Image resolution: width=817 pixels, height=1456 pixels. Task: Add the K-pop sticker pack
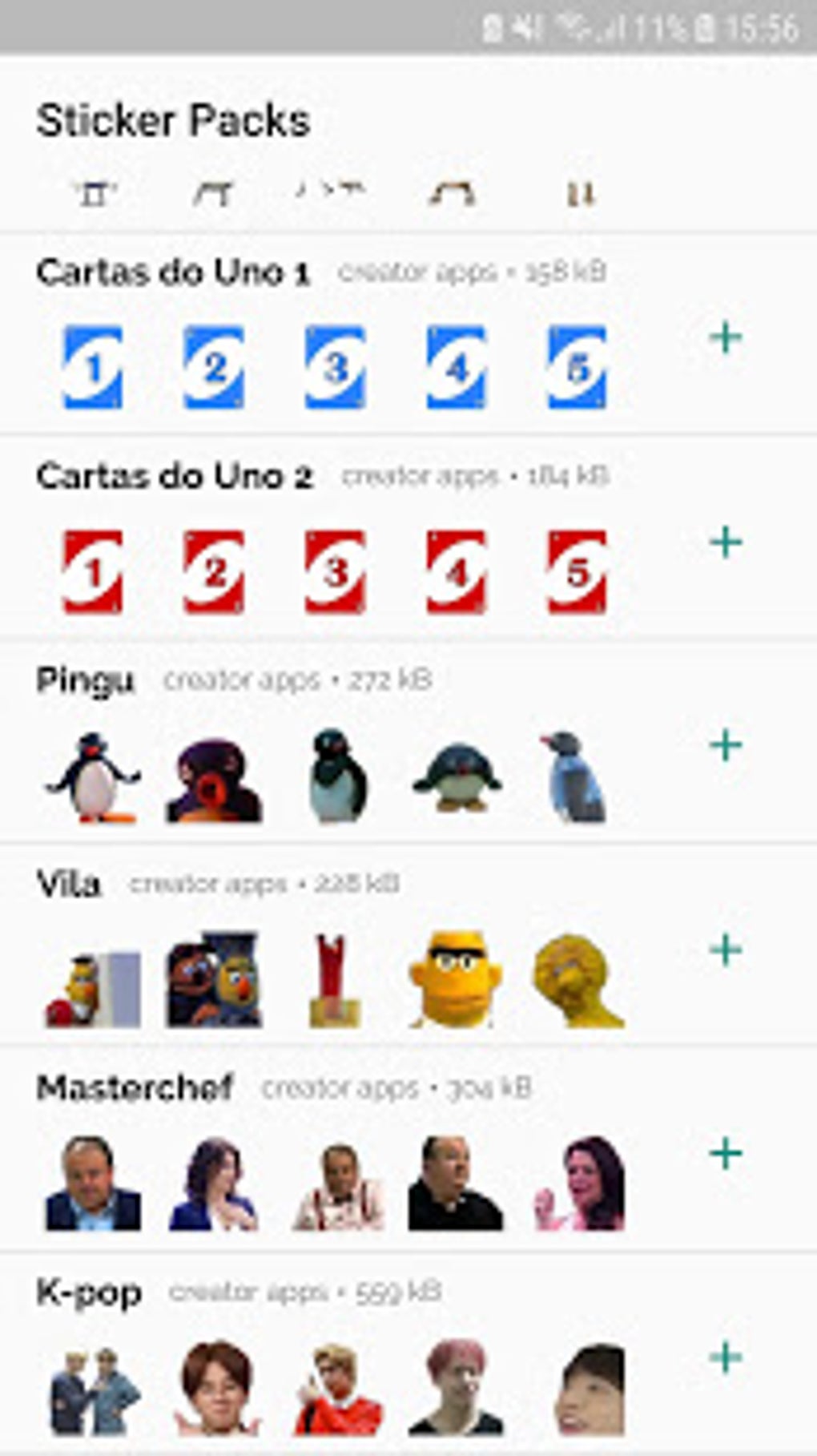pyautogui.click(x=726, y=1357)
